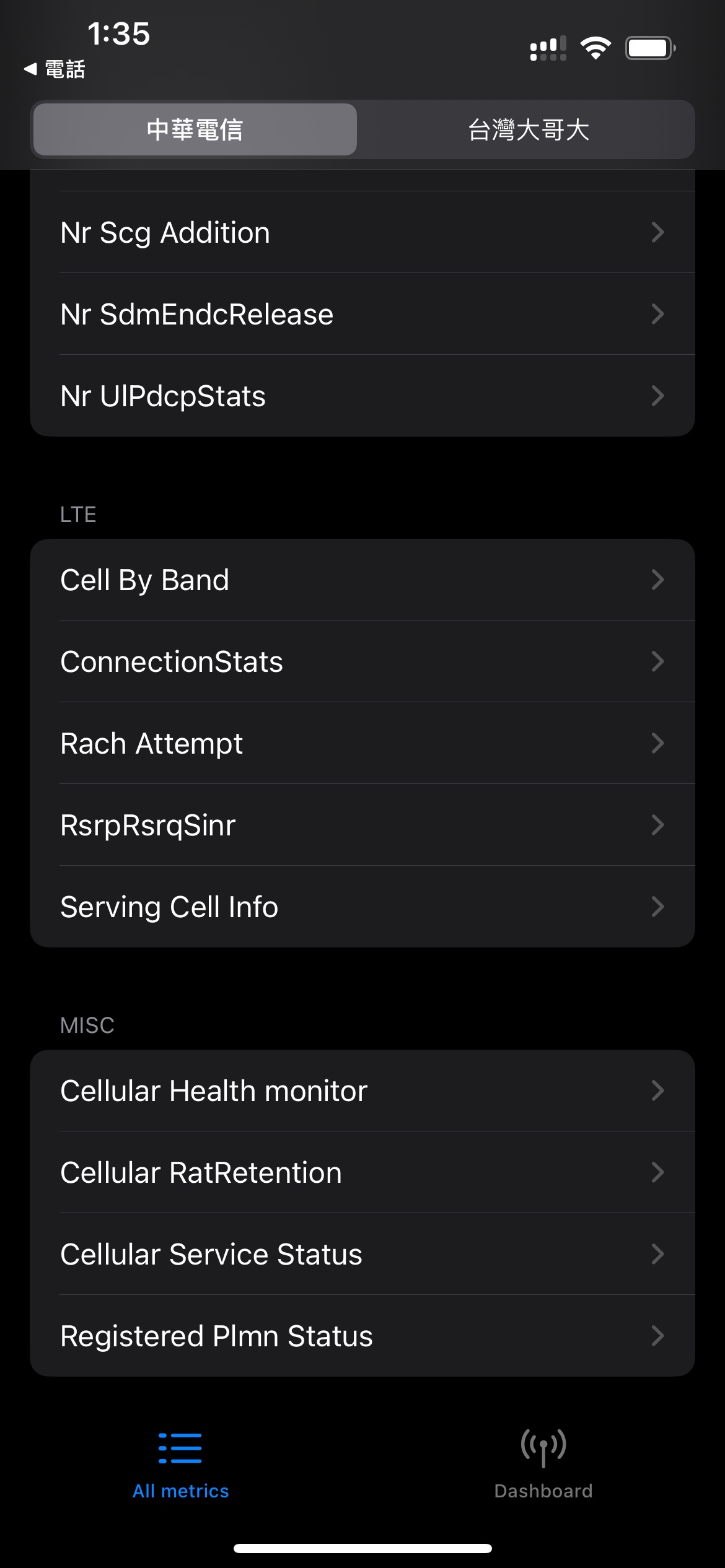Image resolution: width=725 pixels, height=1568 pixels.
Task: Open Nr Scg Addition metrics
Action: pyautogui.click(x=362, y=232)
